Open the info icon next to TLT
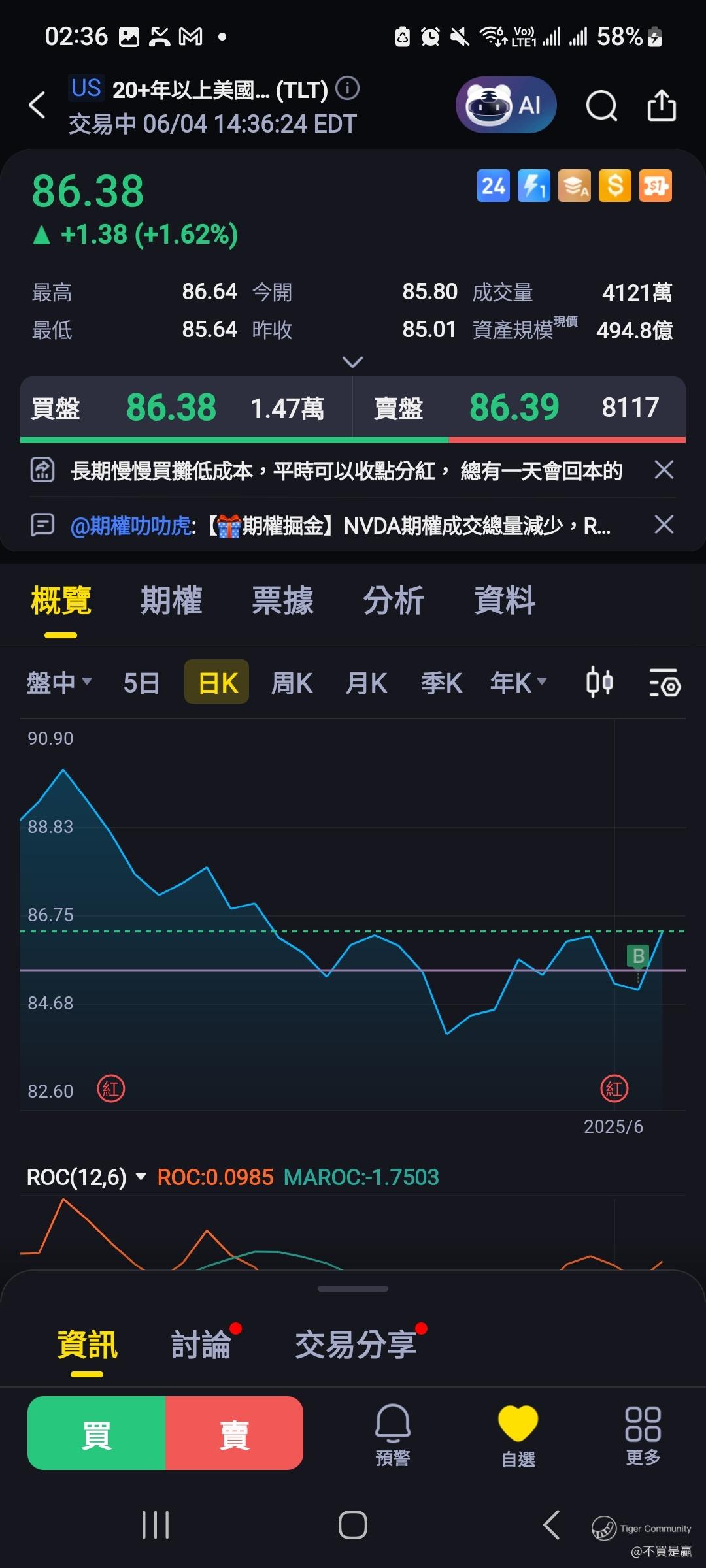This screenshot has height=1568, width=706. coord(347,88)
